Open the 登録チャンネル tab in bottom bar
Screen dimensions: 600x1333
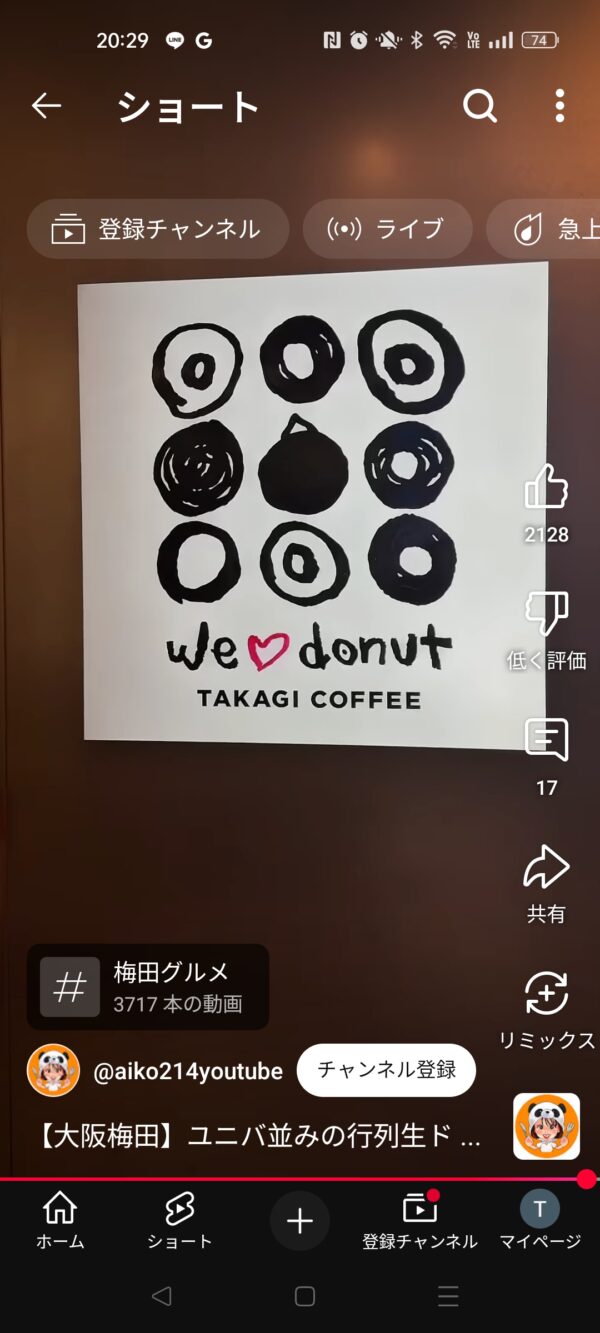click(x=420, y=1221)
